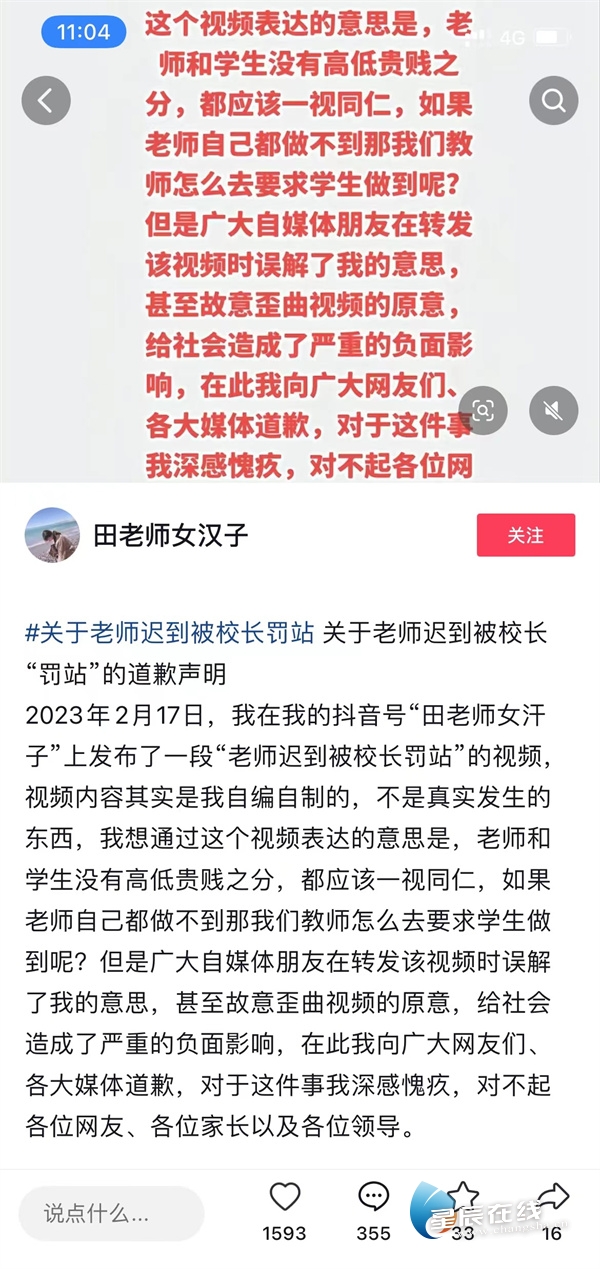Tap the 说点什么 comment field
The height and width of the screenshot is (1269, 600).
(x=111, y=1214)
